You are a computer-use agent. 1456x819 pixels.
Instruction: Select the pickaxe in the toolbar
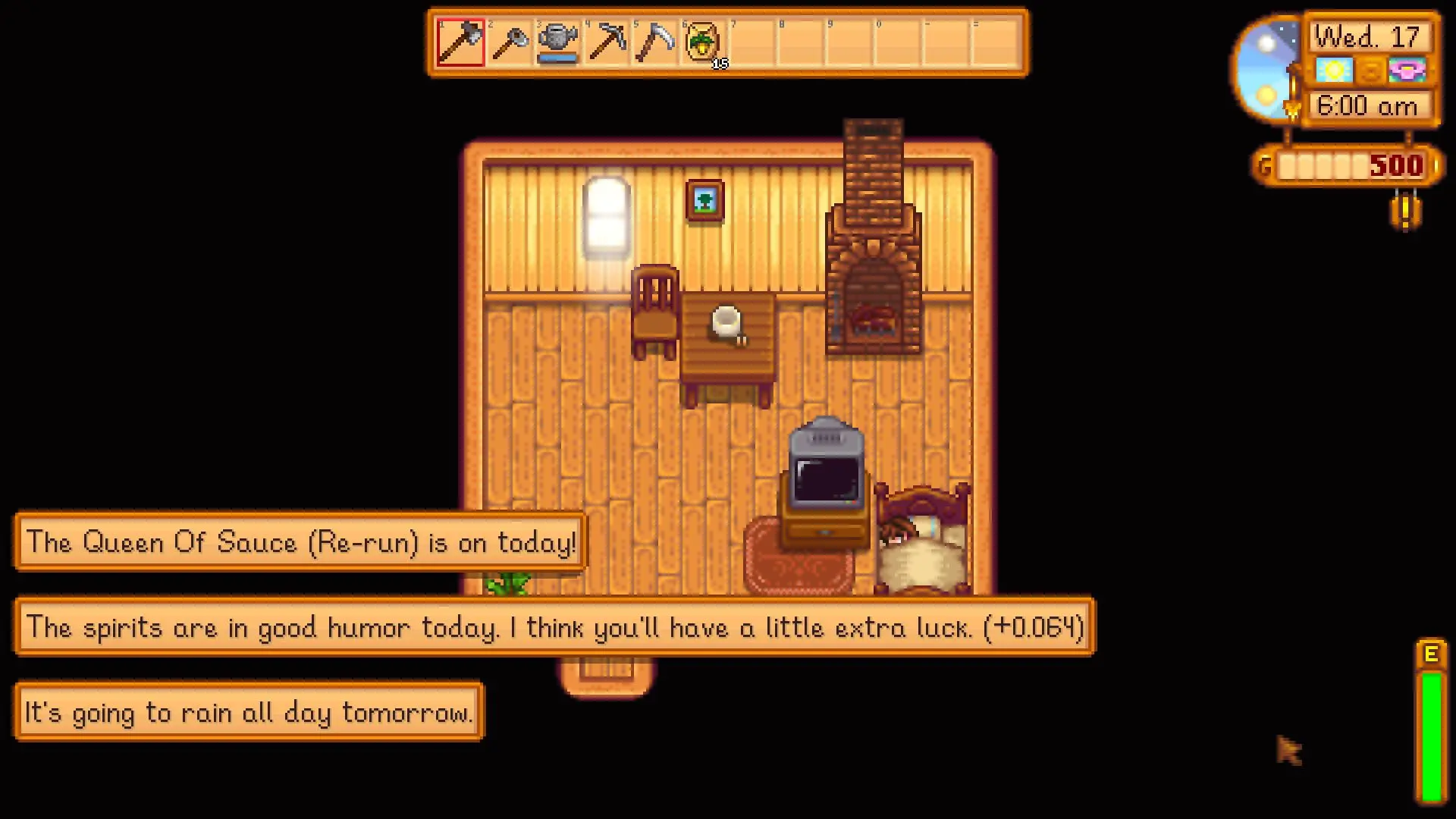point(607,42)
